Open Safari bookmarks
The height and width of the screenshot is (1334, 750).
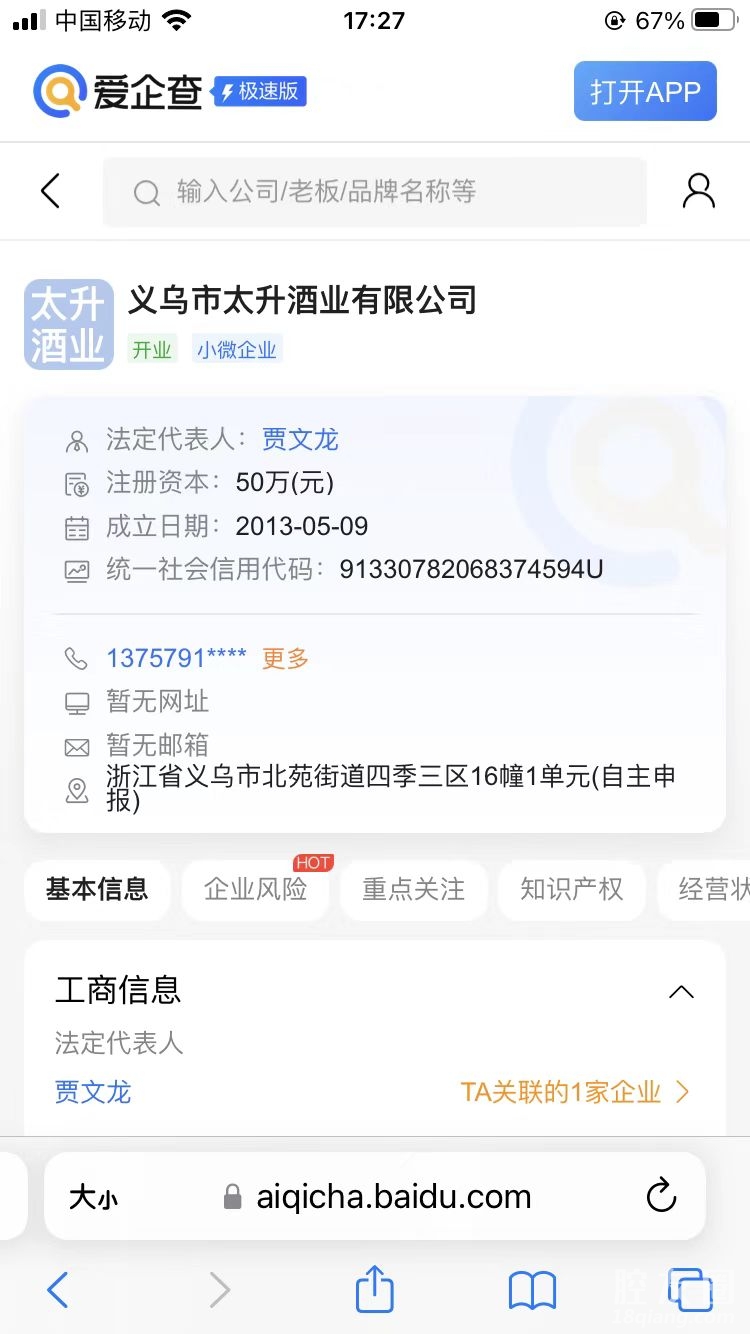pos(532,1290)
